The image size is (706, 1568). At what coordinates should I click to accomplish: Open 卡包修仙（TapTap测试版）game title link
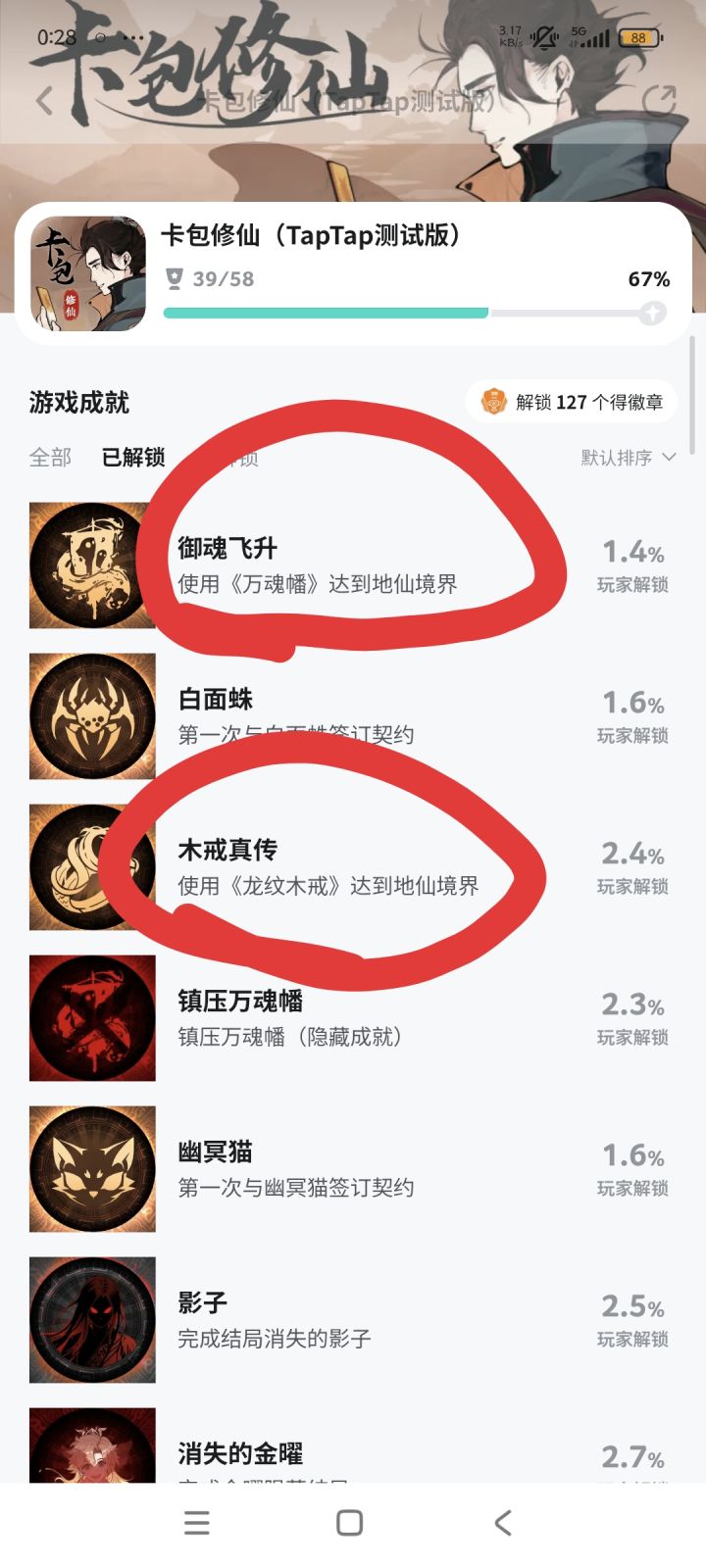pos(313,236)
